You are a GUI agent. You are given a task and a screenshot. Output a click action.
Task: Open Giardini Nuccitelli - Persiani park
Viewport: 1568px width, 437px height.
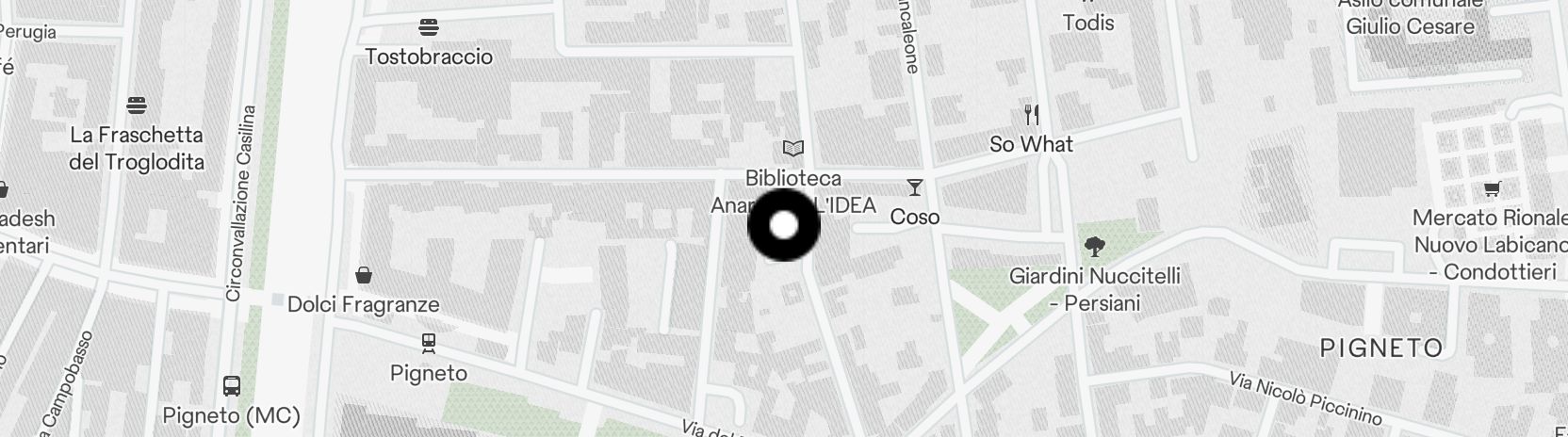click(1094, 248)
